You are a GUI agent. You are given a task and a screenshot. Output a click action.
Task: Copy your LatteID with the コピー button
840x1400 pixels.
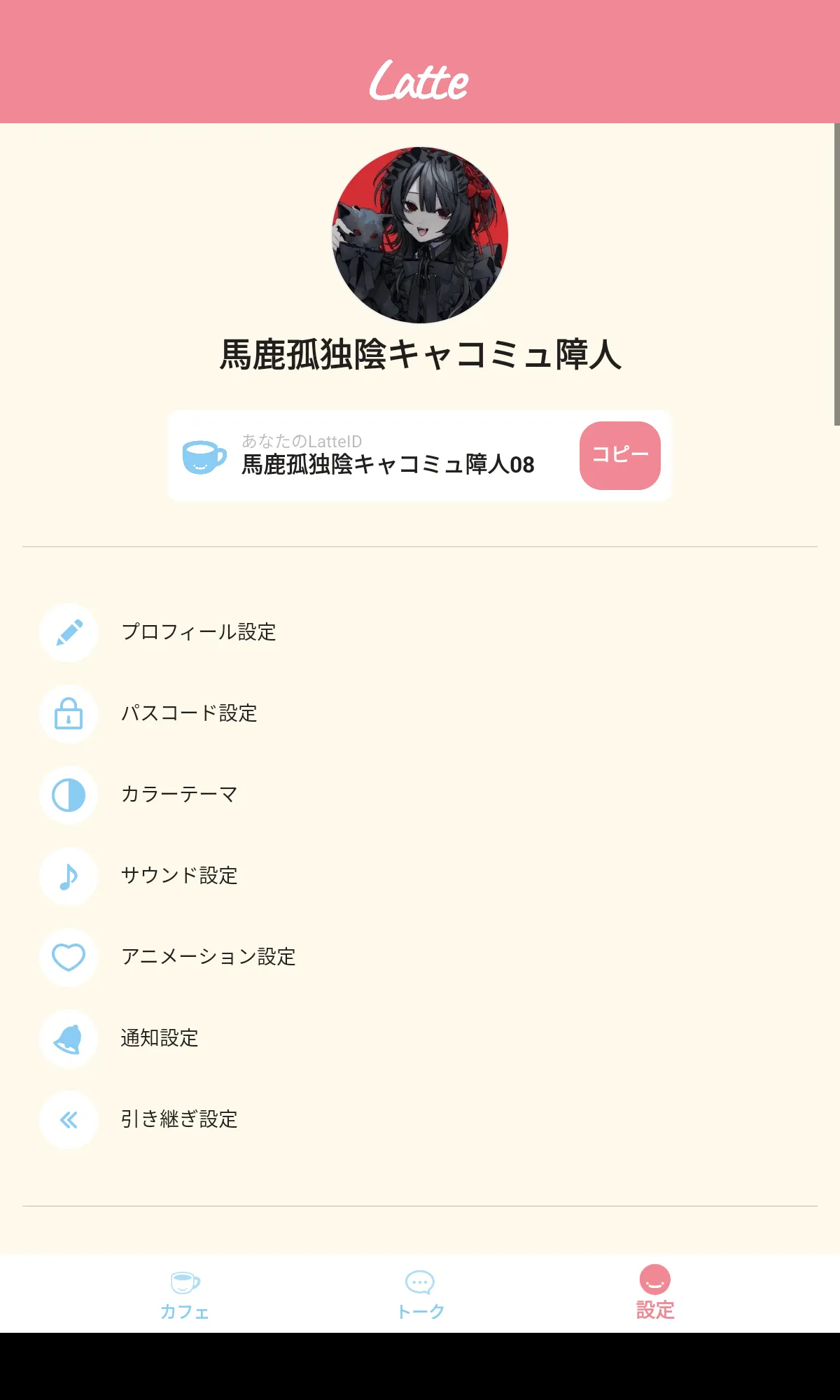[x=619, y=455]
